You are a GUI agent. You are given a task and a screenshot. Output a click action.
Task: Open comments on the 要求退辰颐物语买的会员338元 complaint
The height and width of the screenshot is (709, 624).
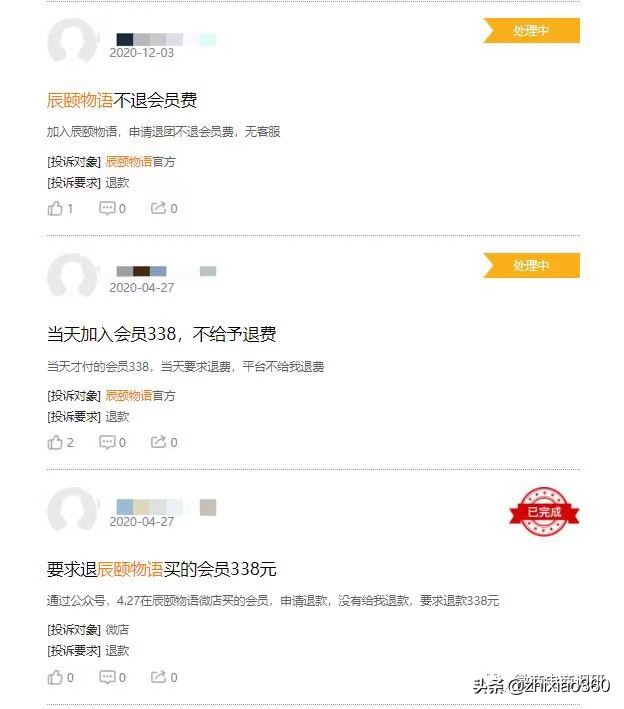pos(108,677)
